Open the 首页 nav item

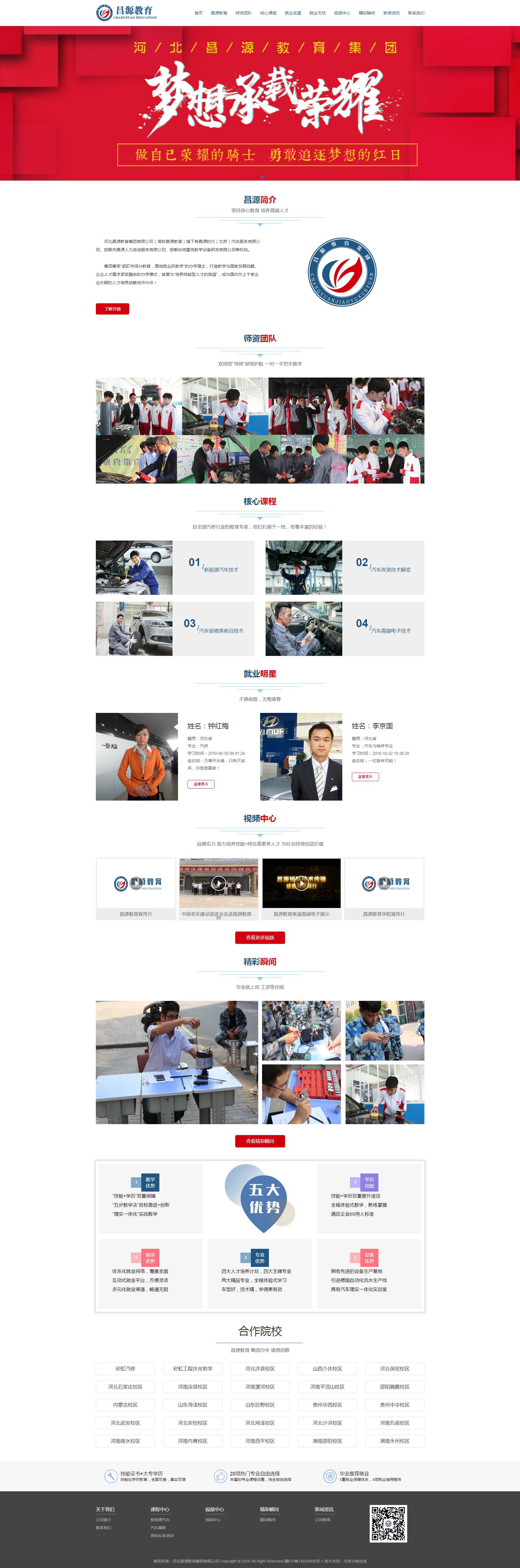point(198,13)
